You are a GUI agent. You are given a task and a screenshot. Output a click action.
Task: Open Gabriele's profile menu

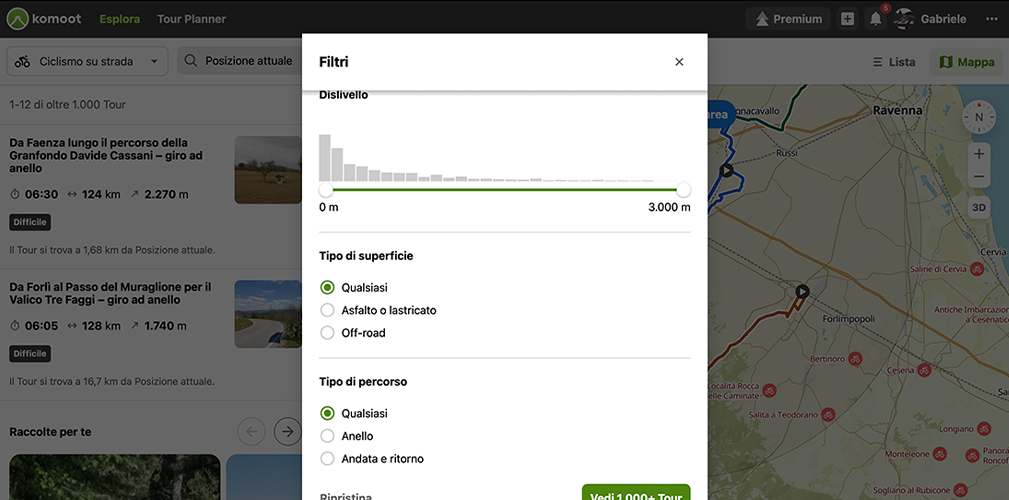pyautogui.click(x=930, y=19)
